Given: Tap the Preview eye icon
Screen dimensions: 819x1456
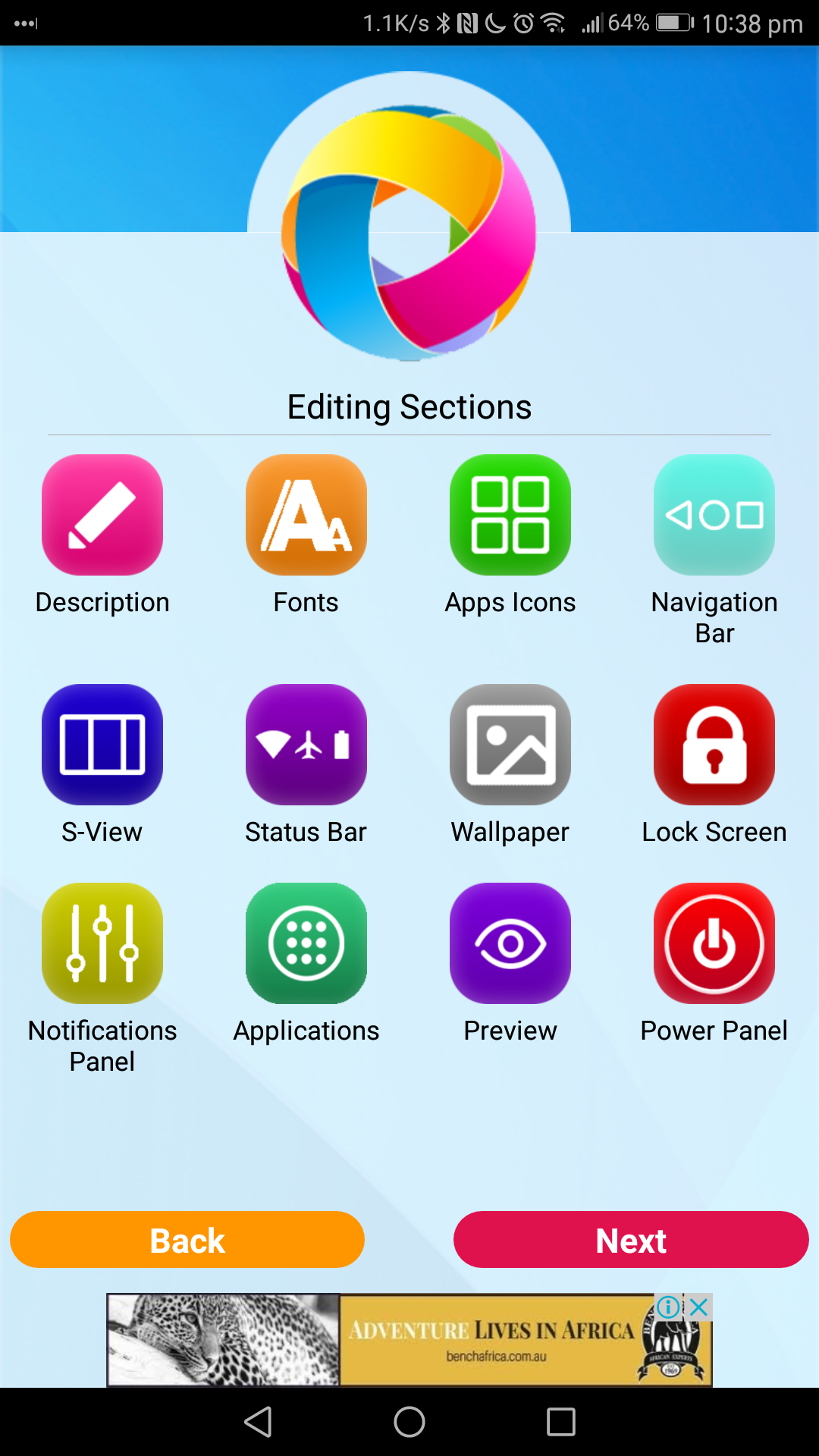Looking at the screenshot, I should tap(510, 943).
